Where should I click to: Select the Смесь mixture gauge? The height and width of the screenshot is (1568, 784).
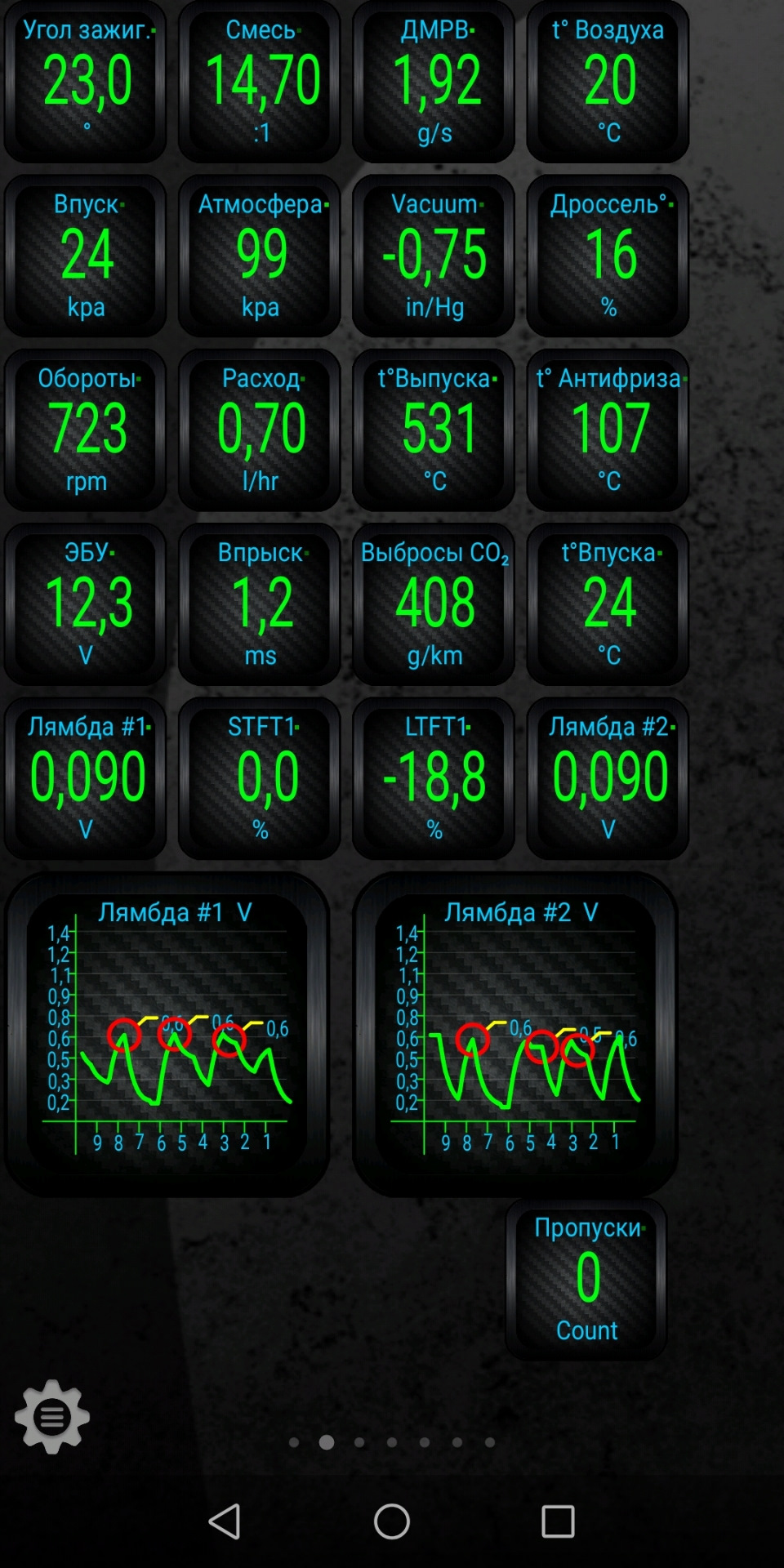pos(260,81)
